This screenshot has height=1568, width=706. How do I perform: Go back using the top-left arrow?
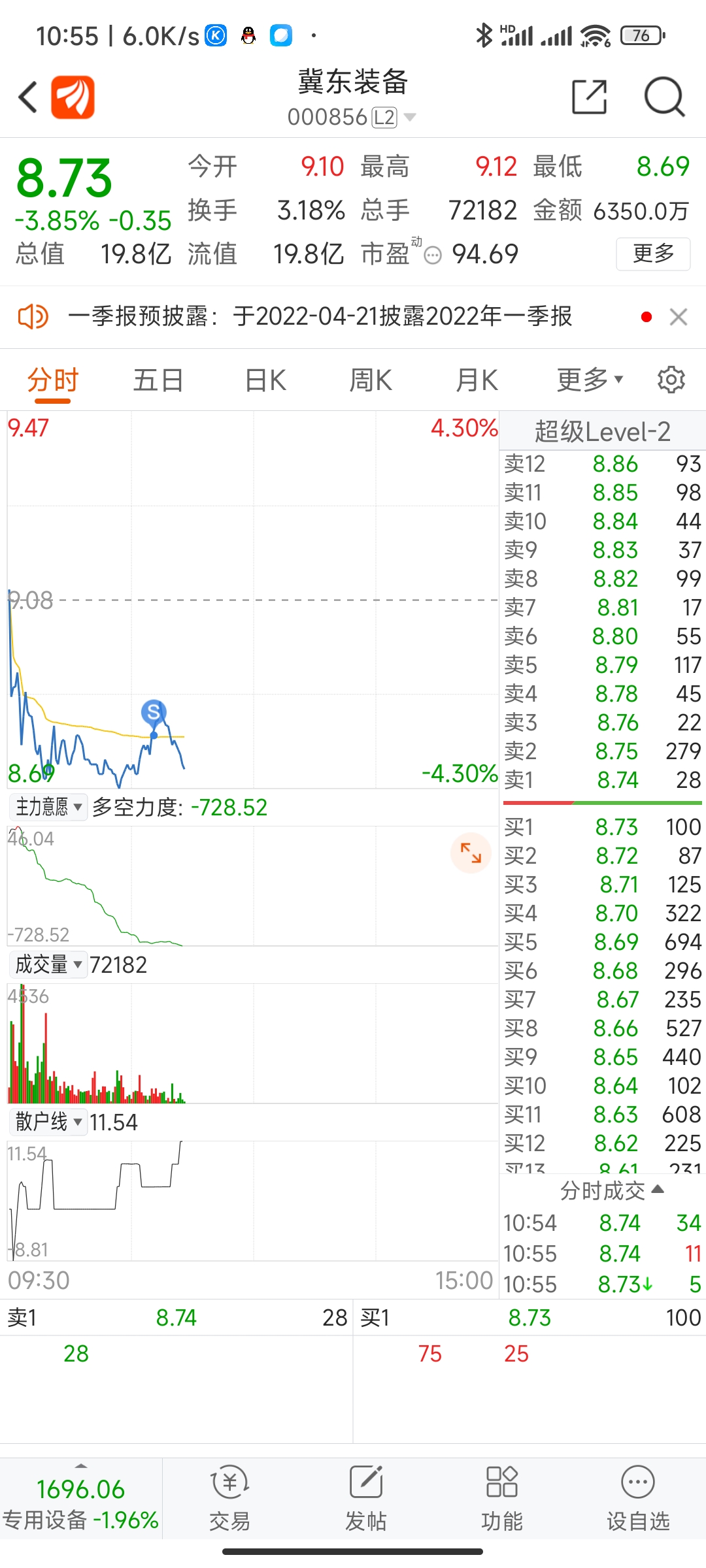pyautogui.click(x=27, y=98)
